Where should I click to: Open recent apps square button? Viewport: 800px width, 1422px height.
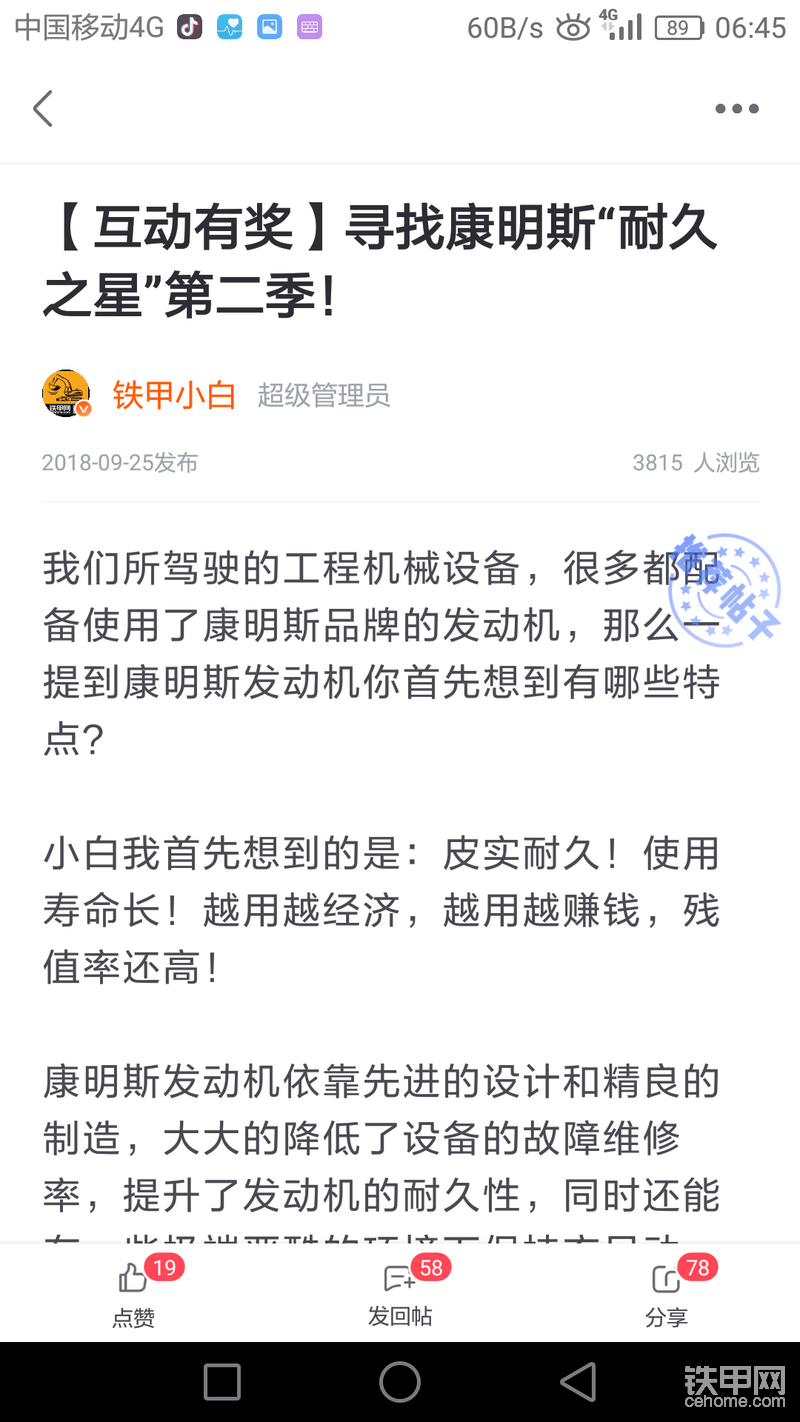tap(222, 1382)
